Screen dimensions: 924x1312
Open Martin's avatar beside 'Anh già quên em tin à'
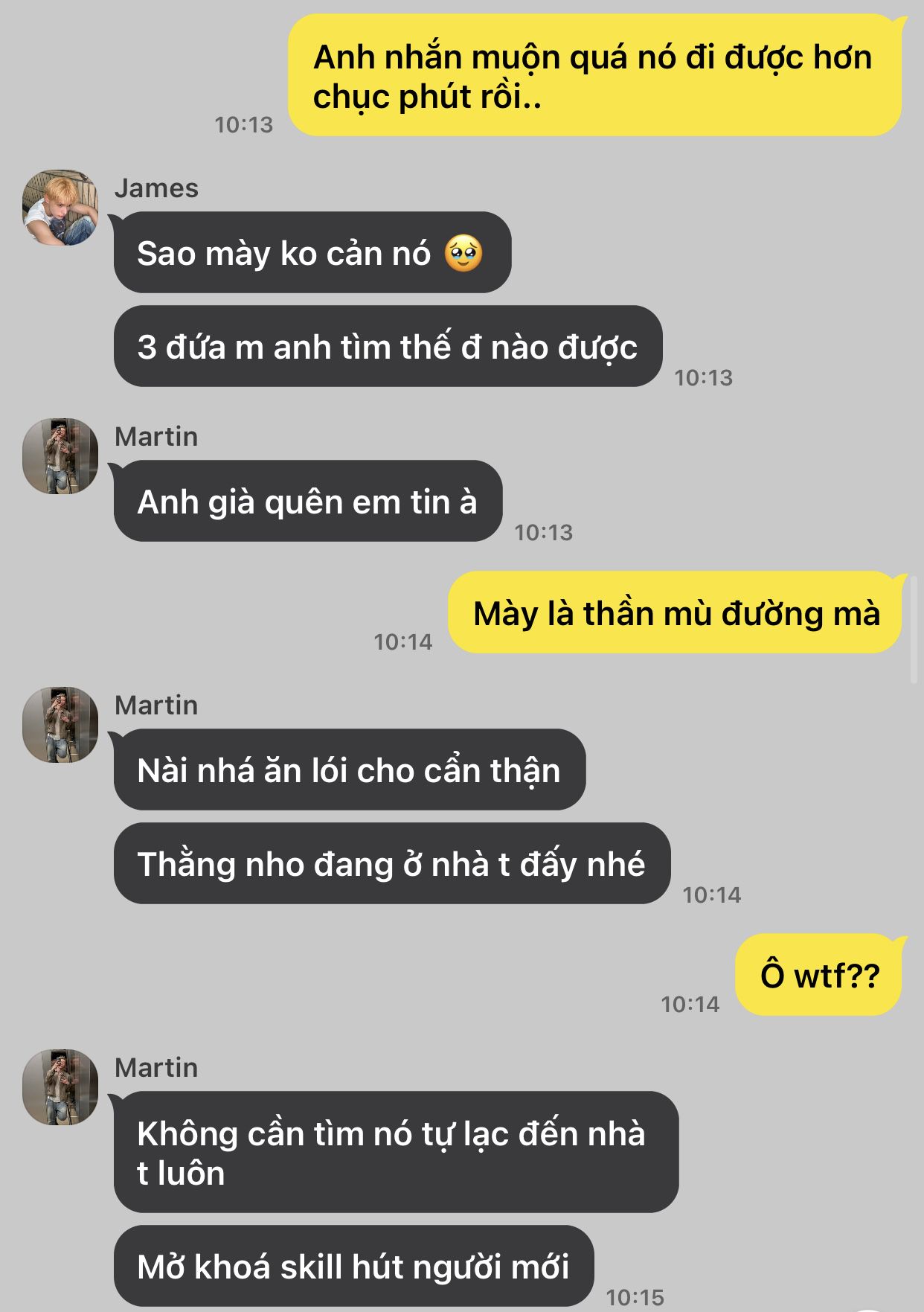click(x=60, y=455)
